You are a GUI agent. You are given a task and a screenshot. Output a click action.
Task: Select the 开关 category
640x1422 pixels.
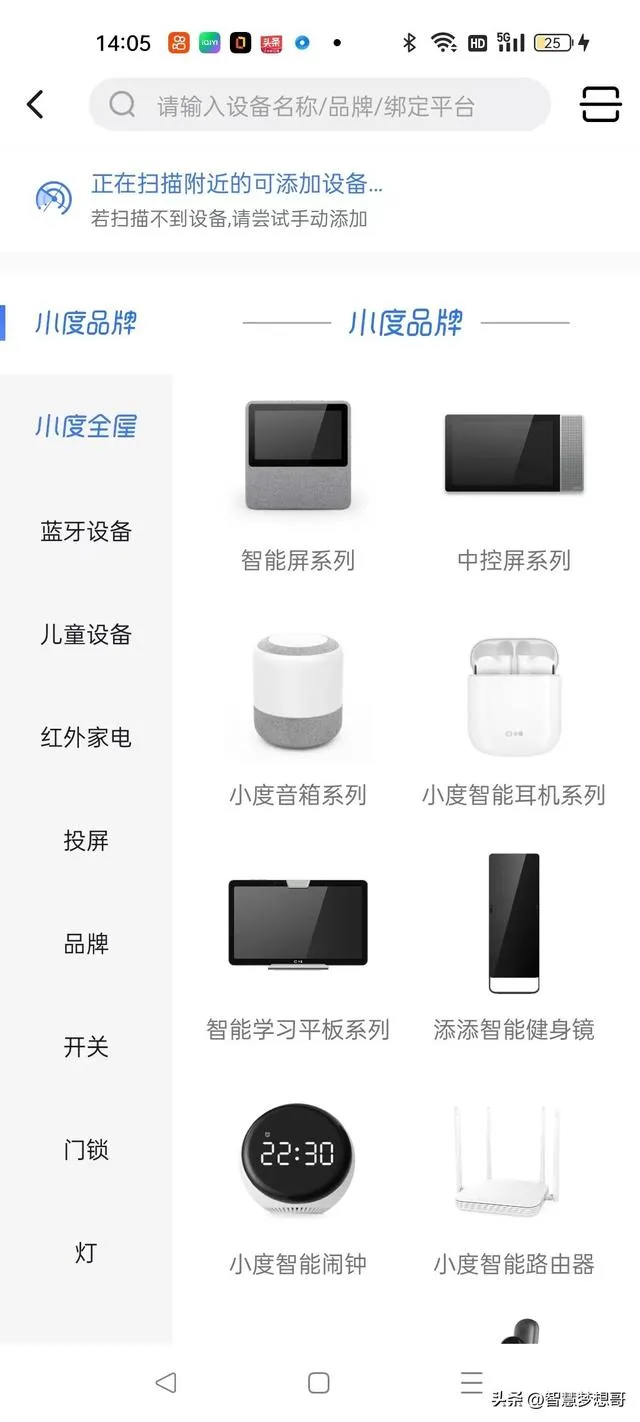tap(86, 1047)
